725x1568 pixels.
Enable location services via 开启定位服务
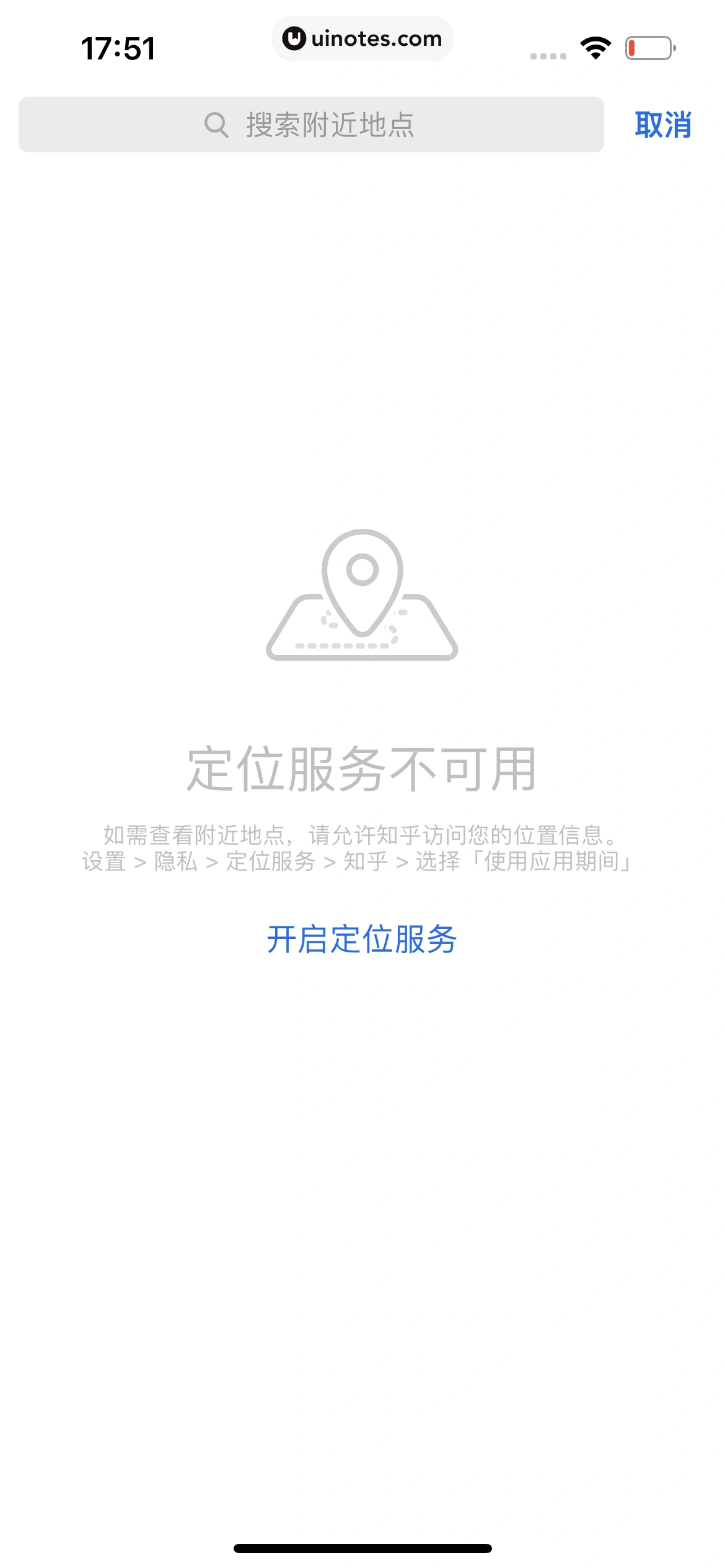tap(362, 938)
